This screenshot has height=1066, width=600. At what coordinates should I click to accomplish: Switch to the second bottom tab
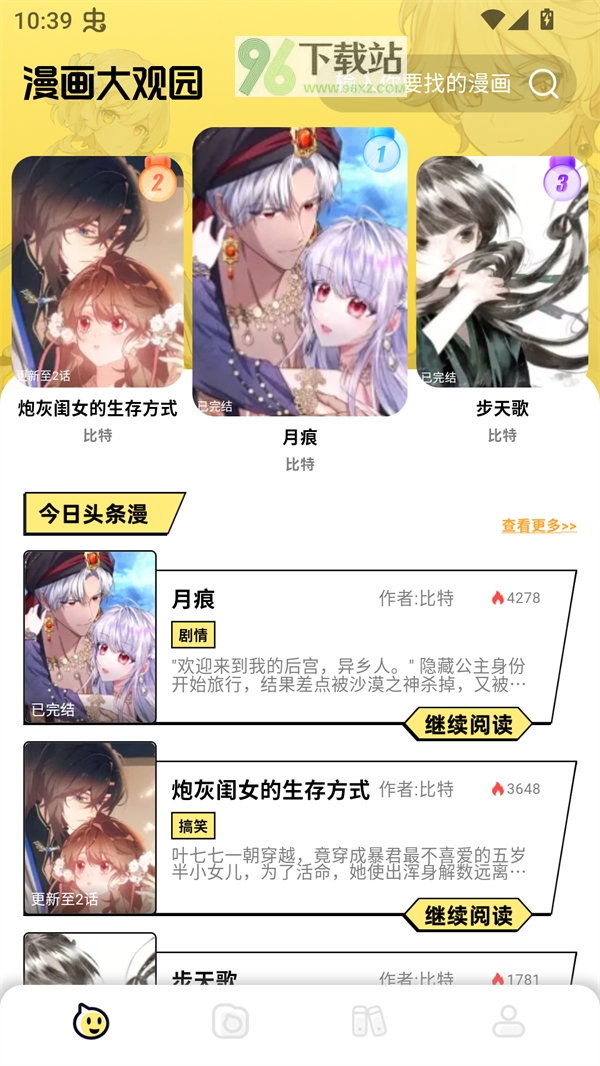tap(230, 1021)
